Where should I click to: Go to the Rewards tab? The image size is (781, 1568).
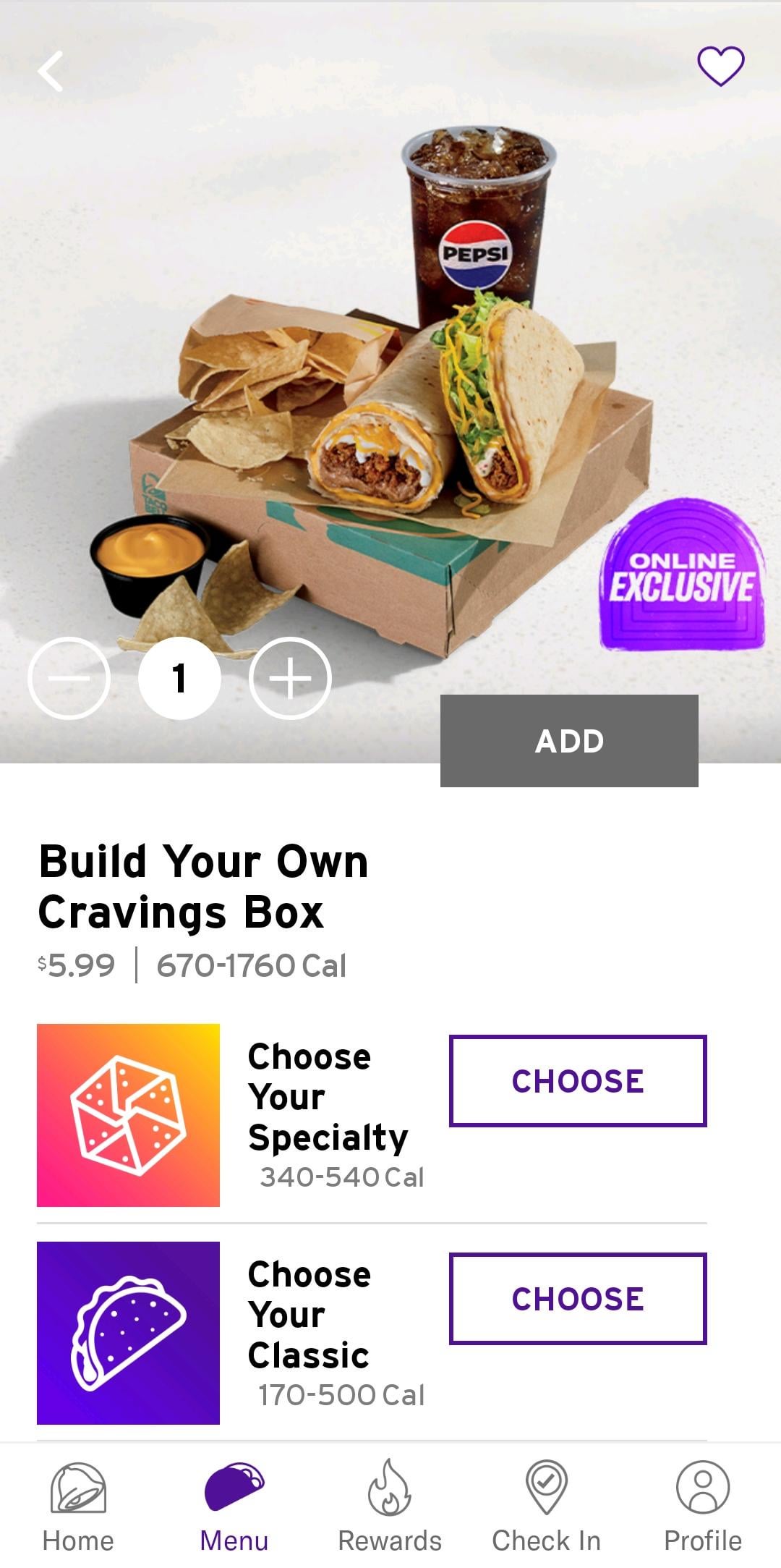point(390,1506)
